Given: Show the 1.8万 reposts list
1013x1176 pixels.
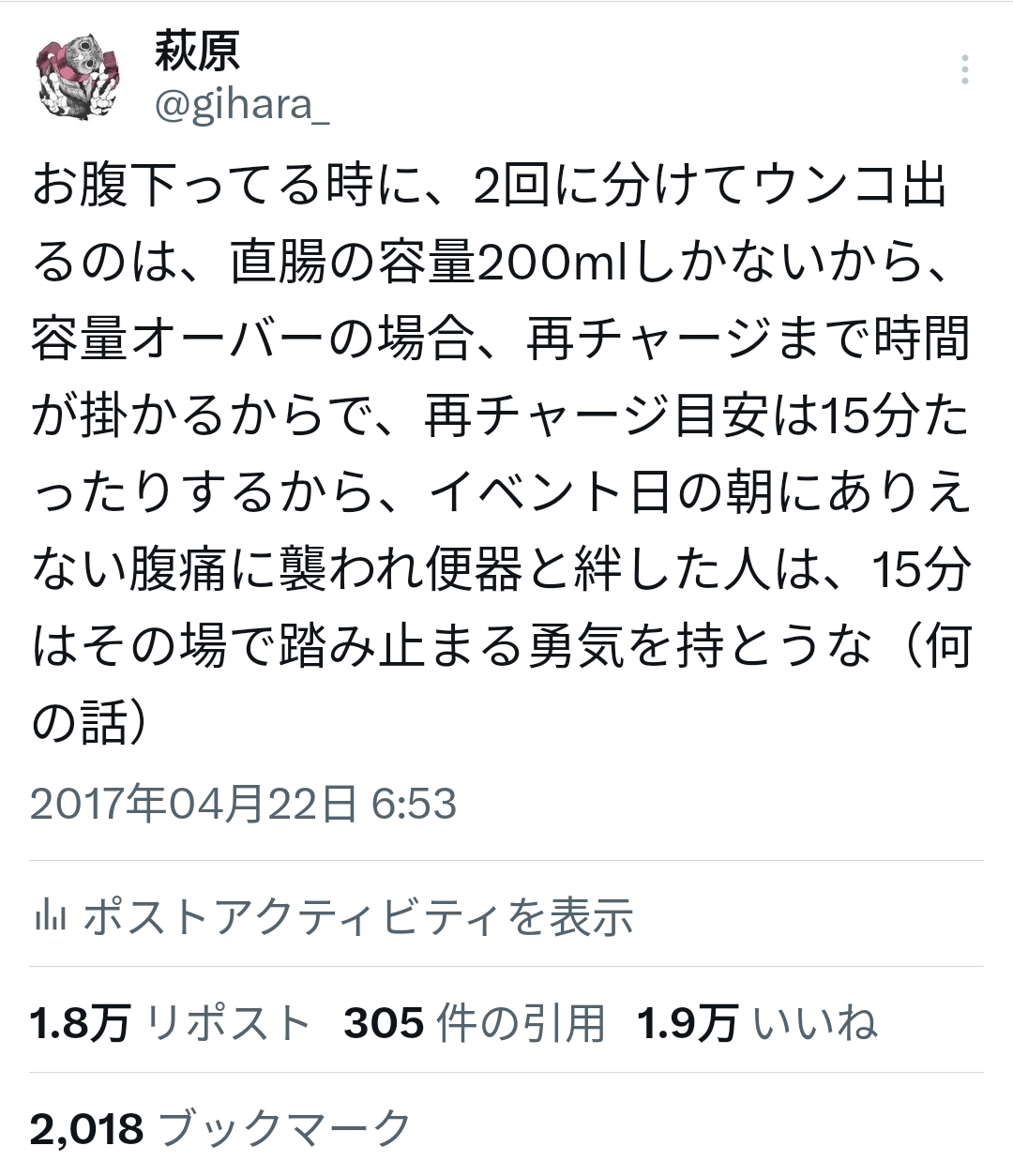Looking at the screenshot, I should pyautogui.click(x=169, y=1022).
